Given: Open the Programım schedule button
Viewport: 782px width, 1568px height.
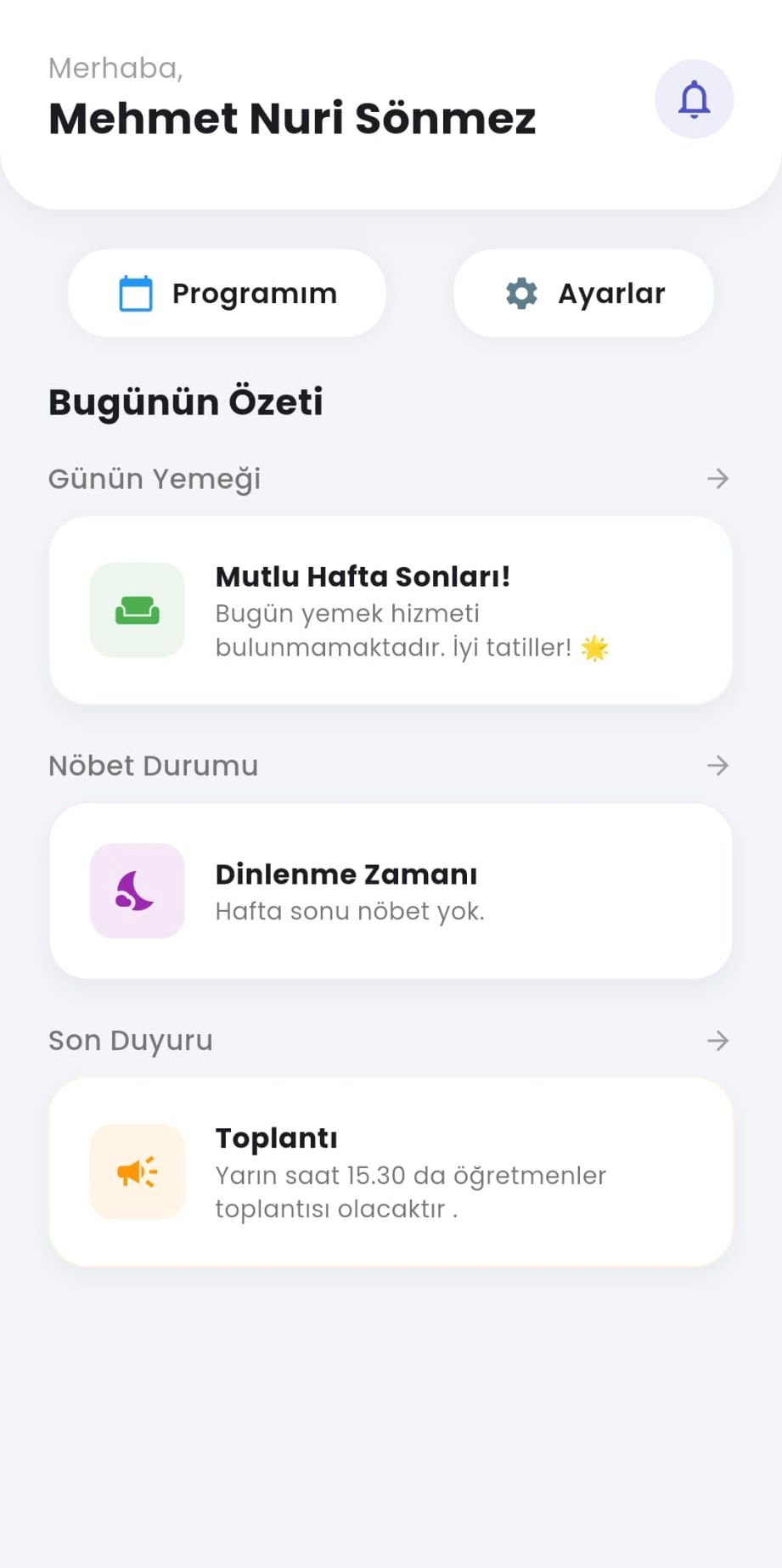Looking at the screenshot, I should pyautogui.click(x=227, y=294).
